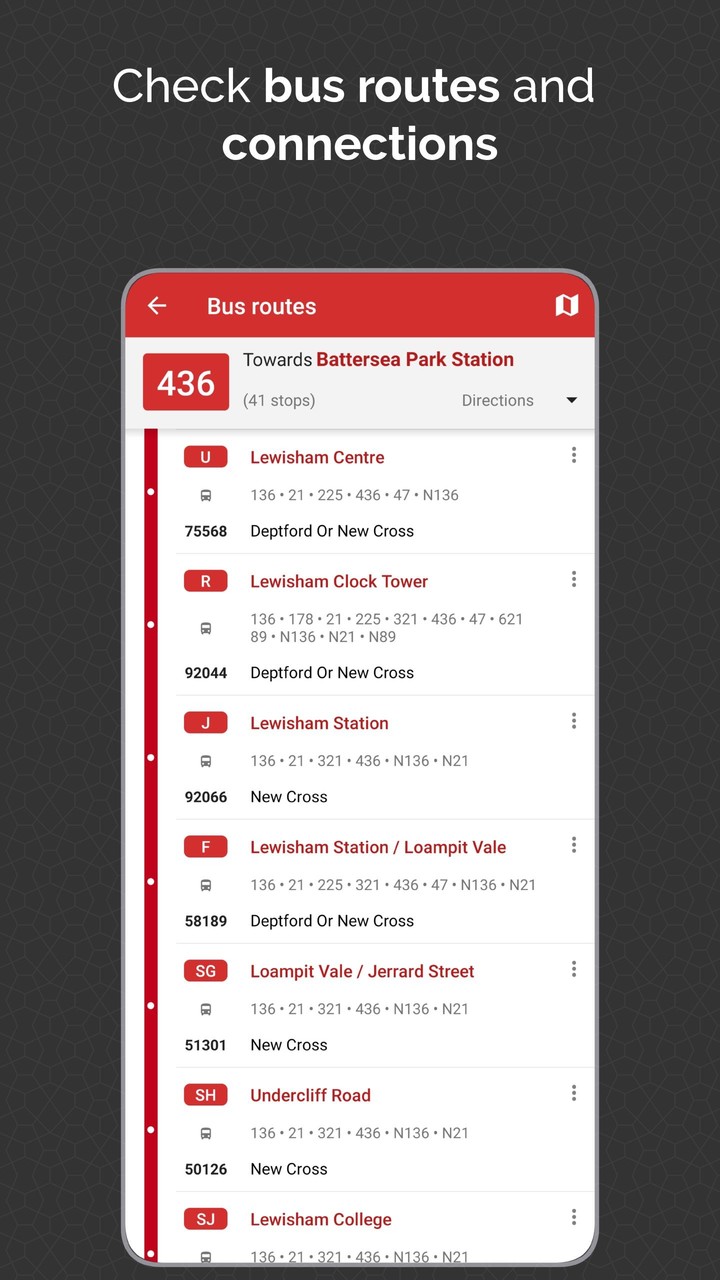Select the Lewisham Station / Loampit Vale stop

[378, 846]
